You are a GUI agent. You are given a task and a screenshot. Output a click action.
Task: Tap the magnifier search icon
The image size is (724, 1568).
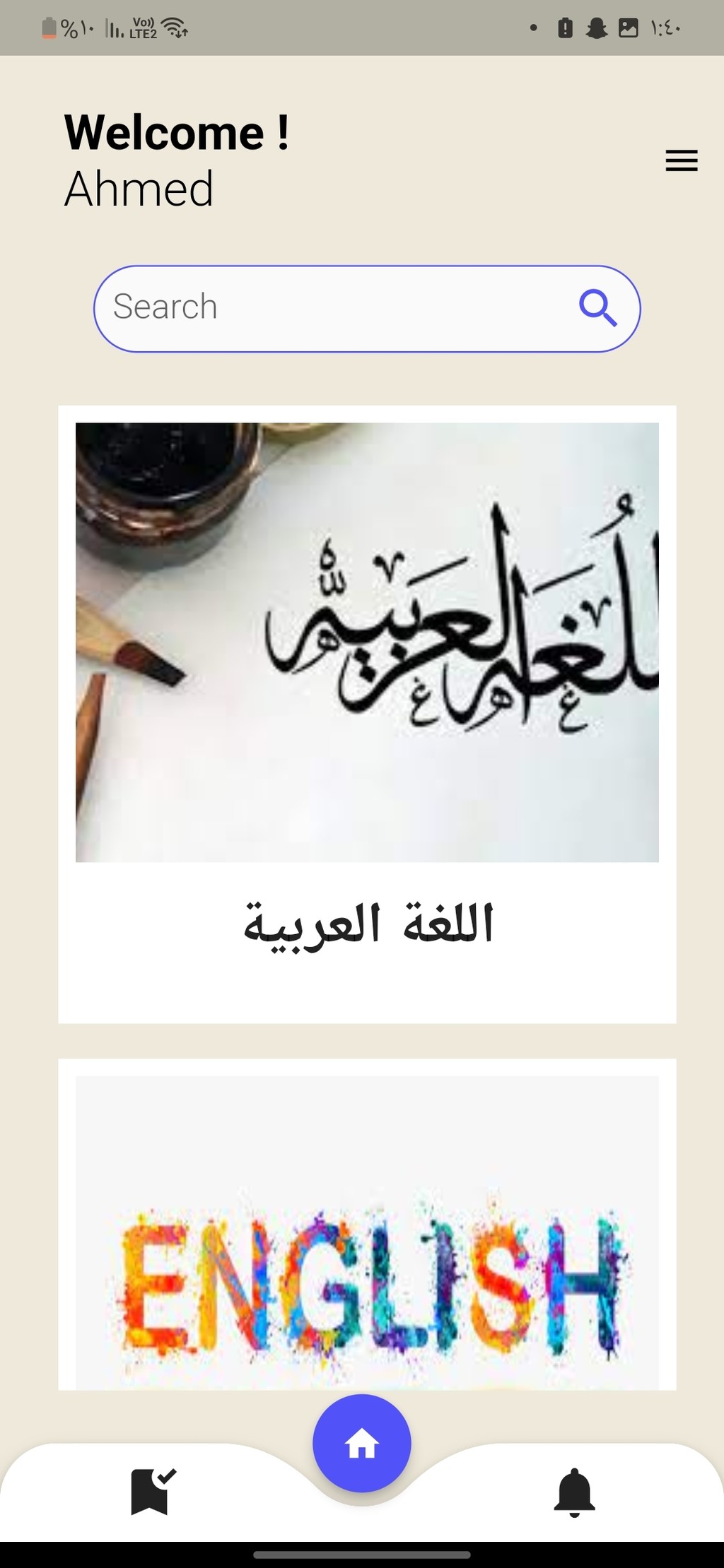click(598, 307)
